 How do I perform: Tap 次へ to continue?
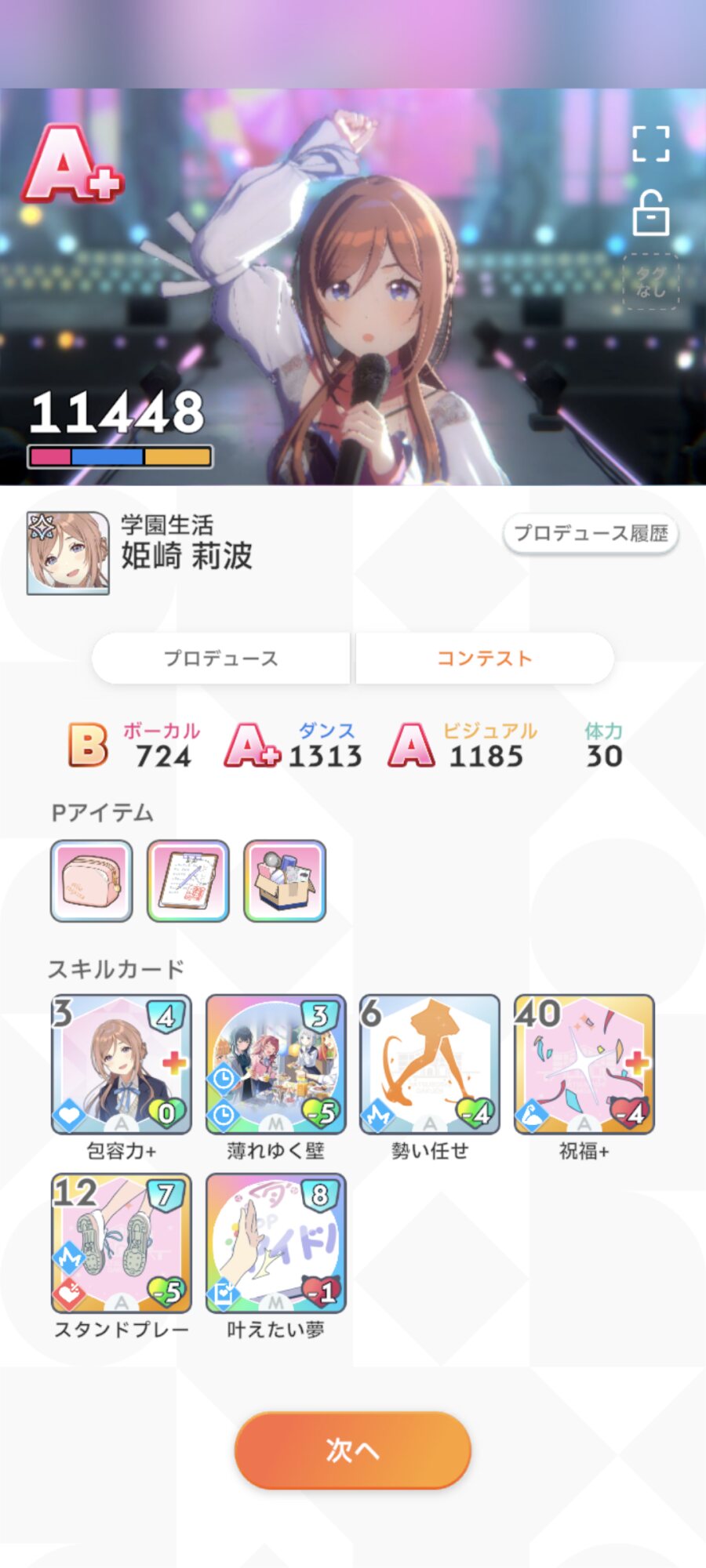352,1450
